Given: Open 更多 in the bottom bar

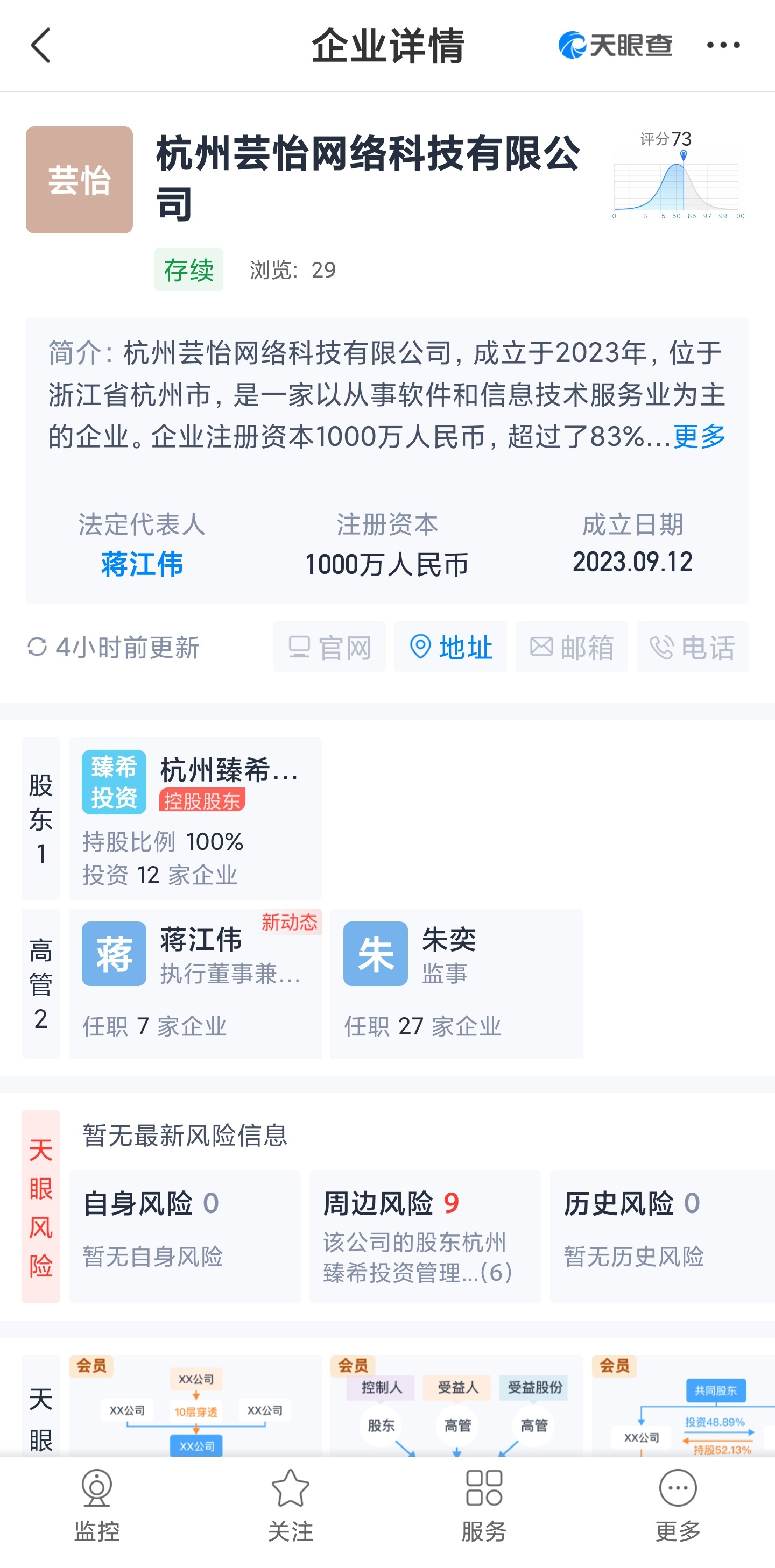Looking at the screenshot, I should 678,1505.
